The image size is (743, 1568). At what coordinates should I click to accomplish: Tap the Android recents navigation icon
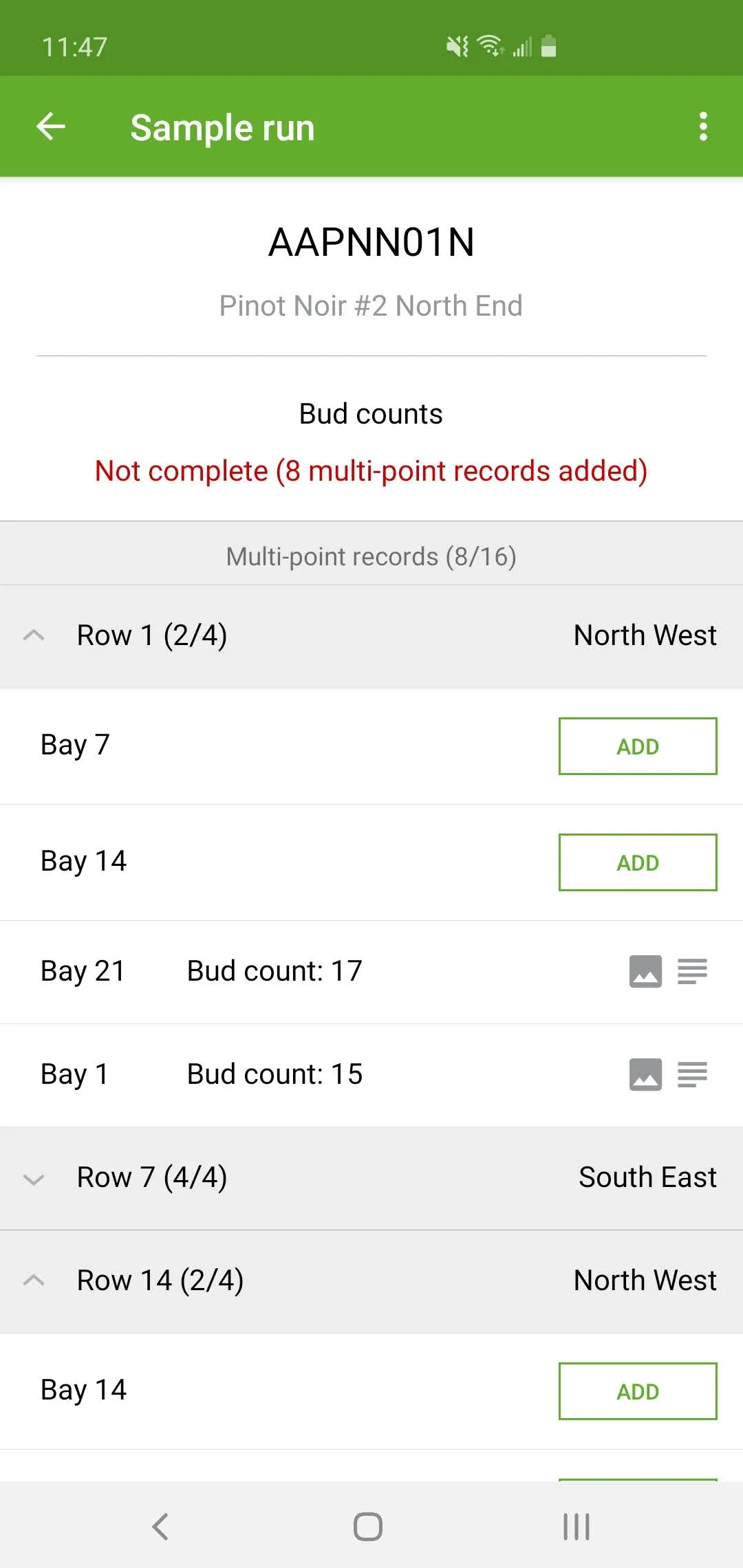575,1527
